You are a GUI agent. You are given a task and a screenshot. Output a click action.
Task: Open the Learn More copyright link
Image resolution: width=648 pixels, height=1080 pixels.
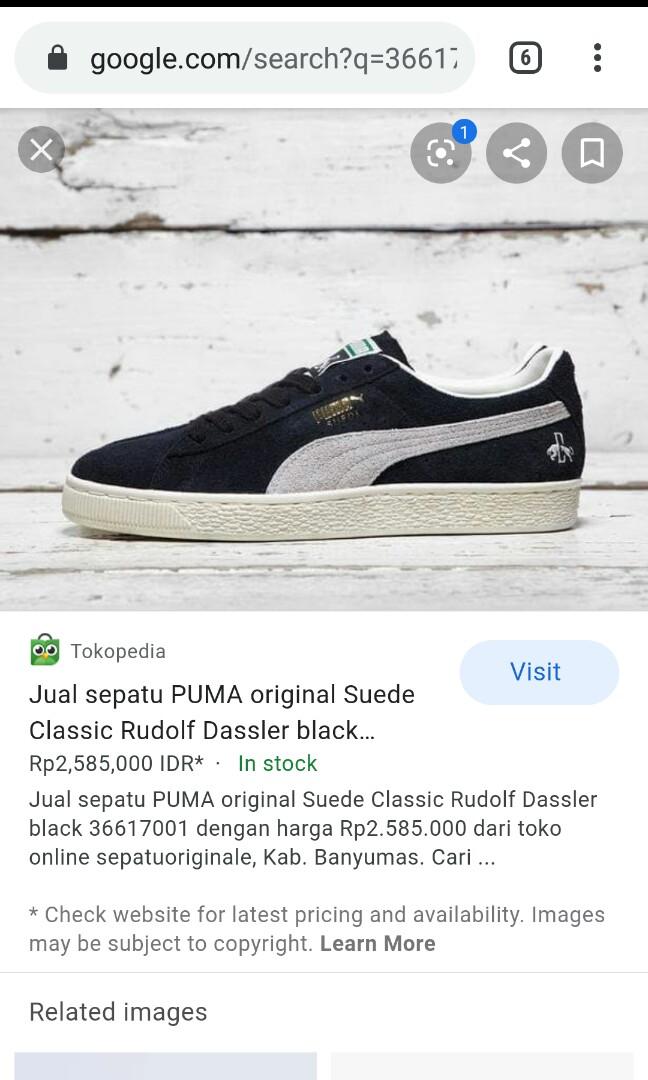(377, 943)
